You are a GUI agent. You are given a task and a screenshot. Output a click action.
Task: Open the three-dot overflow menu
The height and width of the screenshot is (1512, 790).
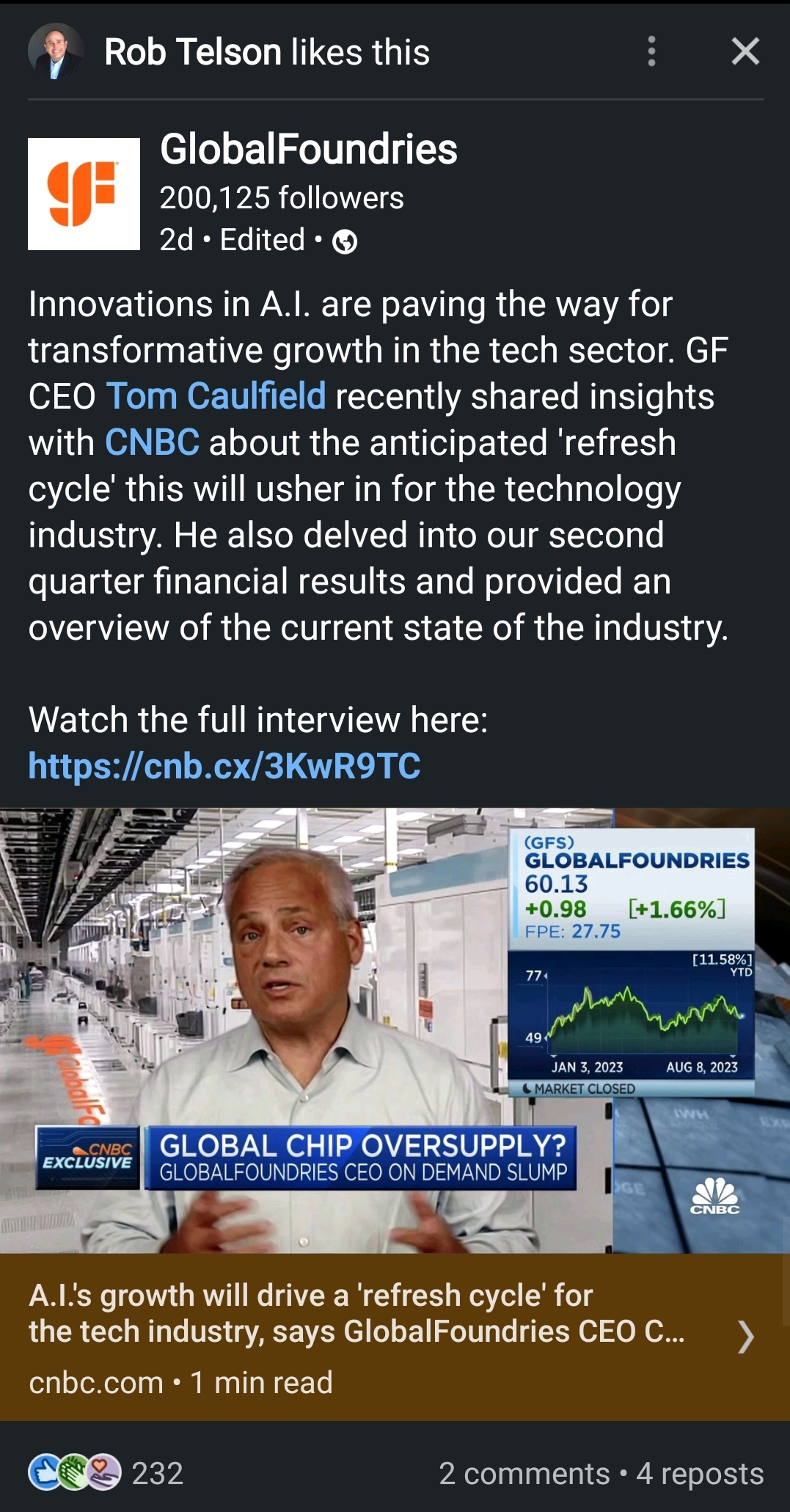pyautogui.click(x=651, y=51)
